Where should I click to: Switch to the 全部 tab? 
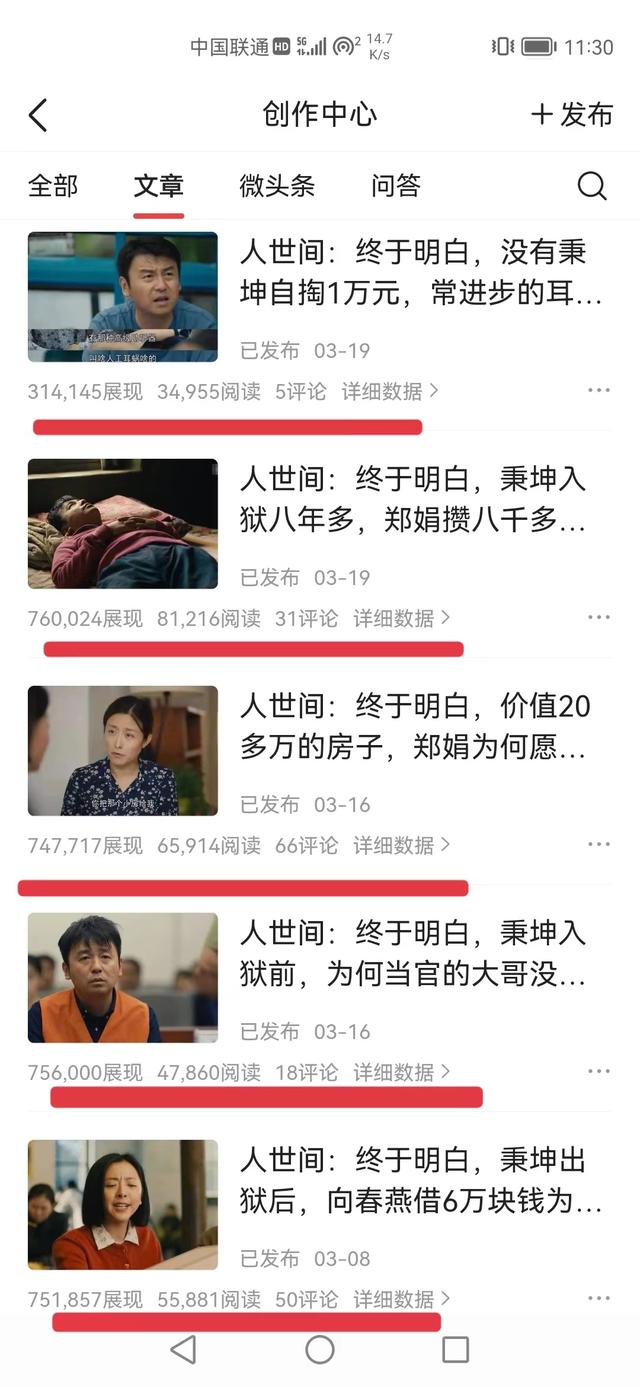(53, 186)
